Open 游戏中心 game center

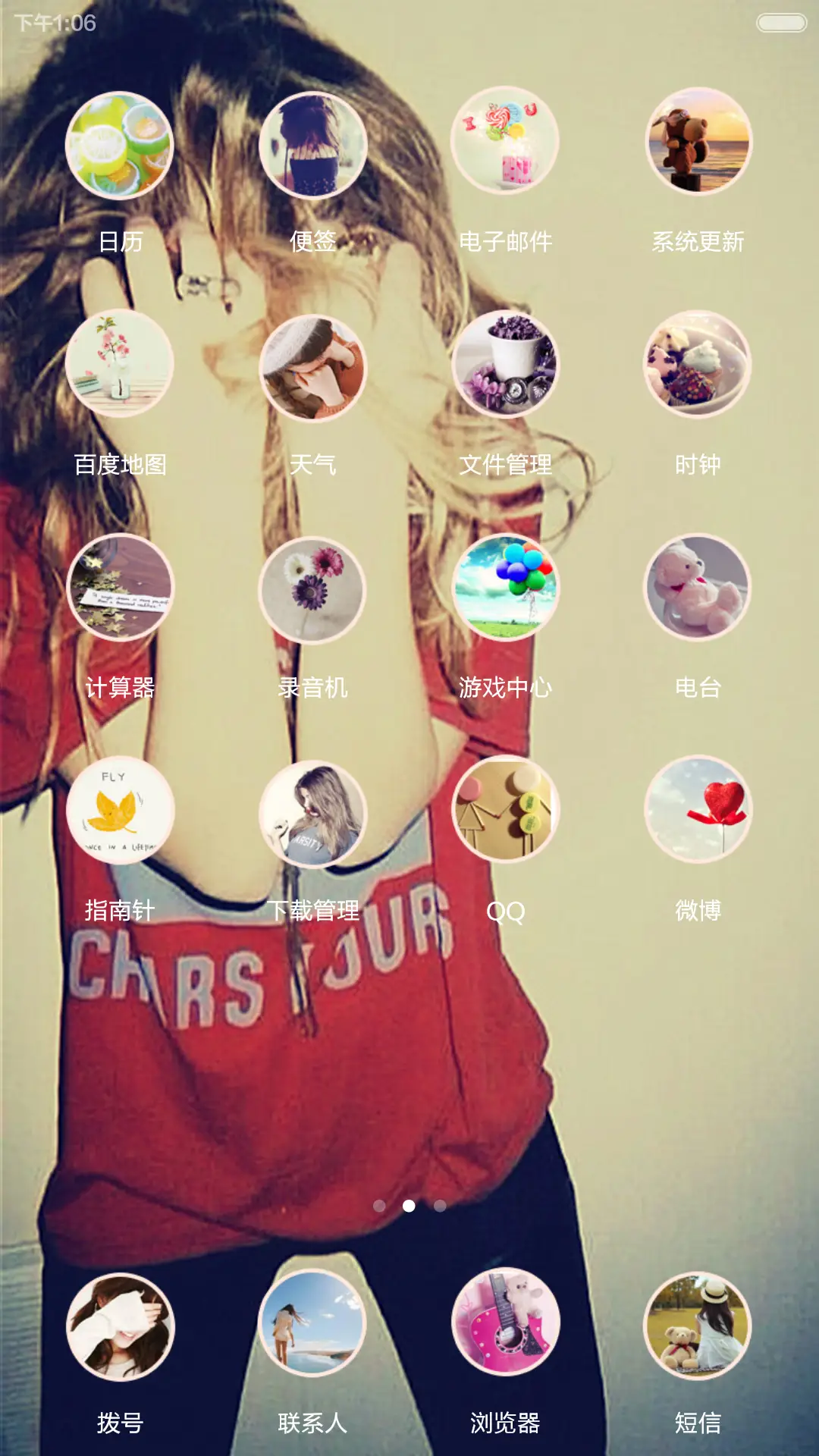pyautogui.click(x=505, y=588)
